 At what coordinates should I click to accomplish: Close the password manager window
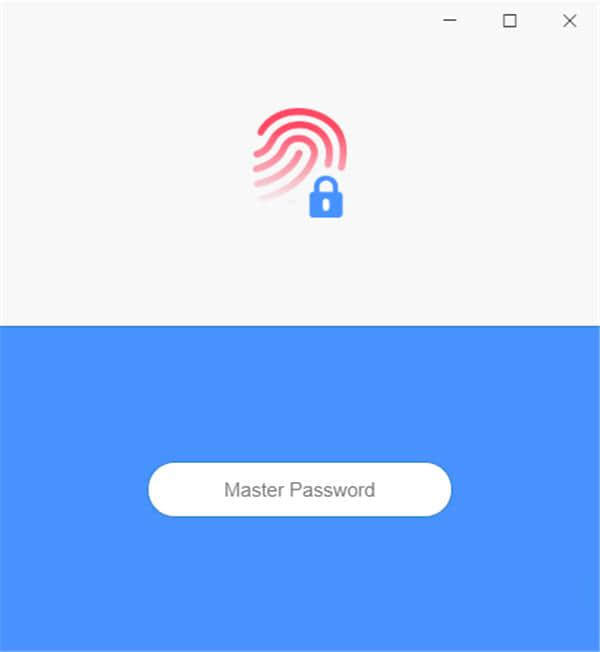pos(570,20)
